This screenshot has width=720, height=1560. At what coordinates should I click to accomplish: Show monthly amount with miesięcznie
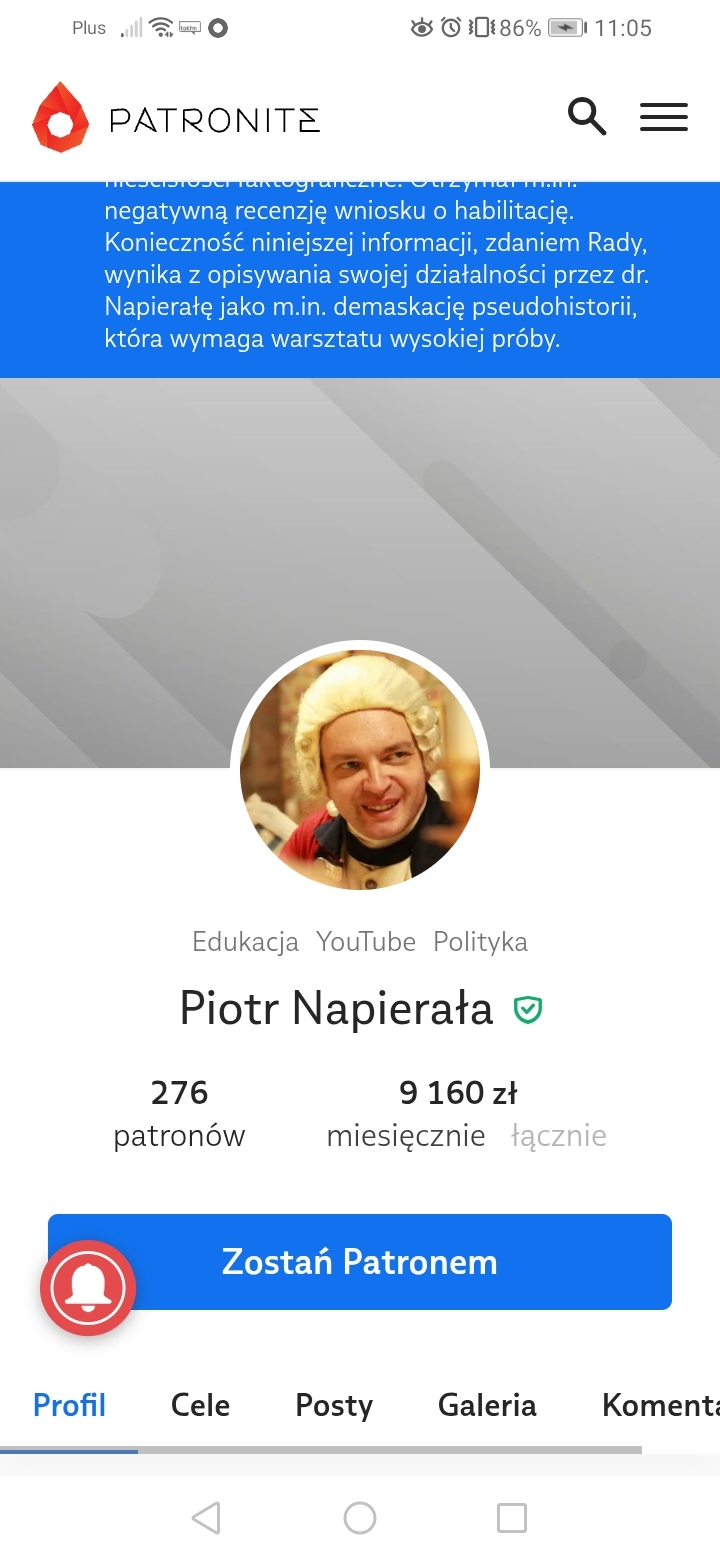coord(406,1136)
